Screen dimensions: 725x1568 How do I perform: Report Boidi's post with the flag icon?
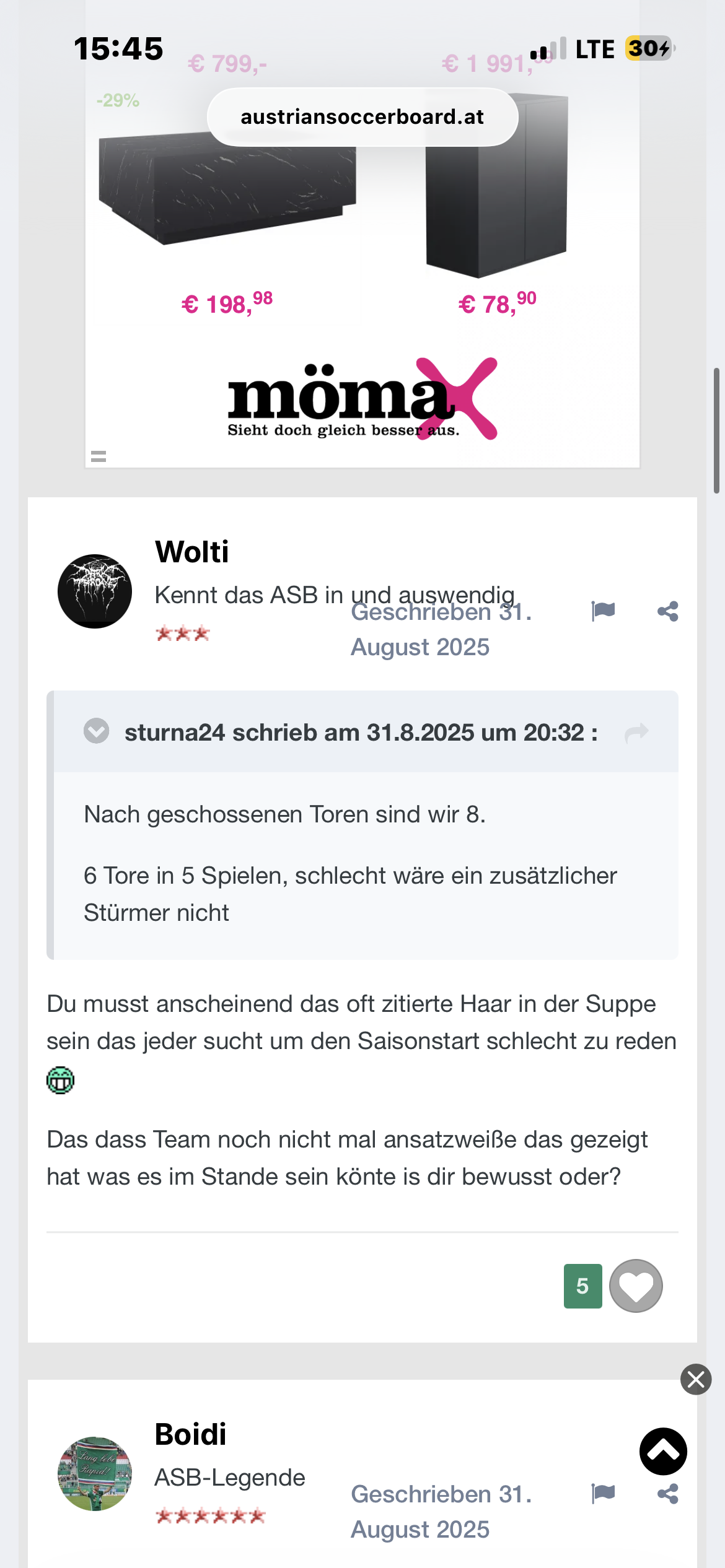[x=603, y=1494]
